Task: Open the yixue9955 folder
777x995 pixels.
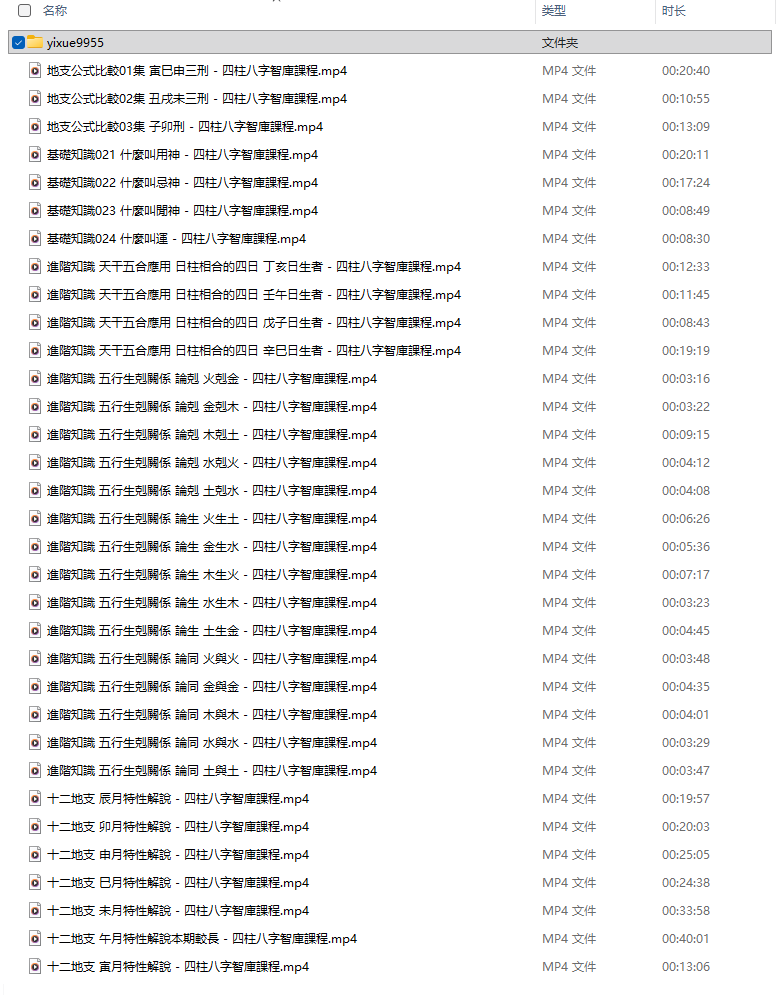Action: (x=75, y=43)
